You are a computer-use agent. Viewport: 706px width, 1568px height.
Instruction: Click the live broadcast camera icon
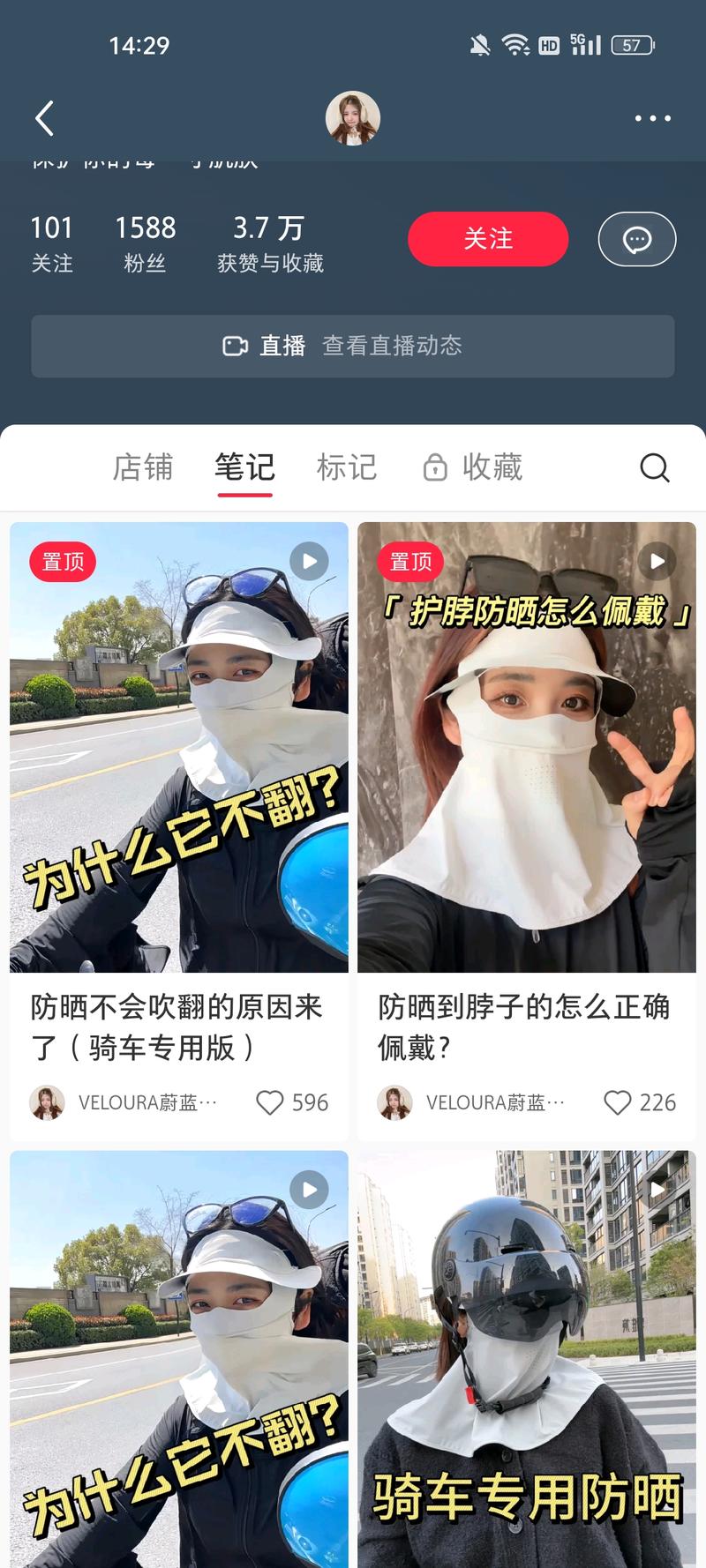[233, 346]
